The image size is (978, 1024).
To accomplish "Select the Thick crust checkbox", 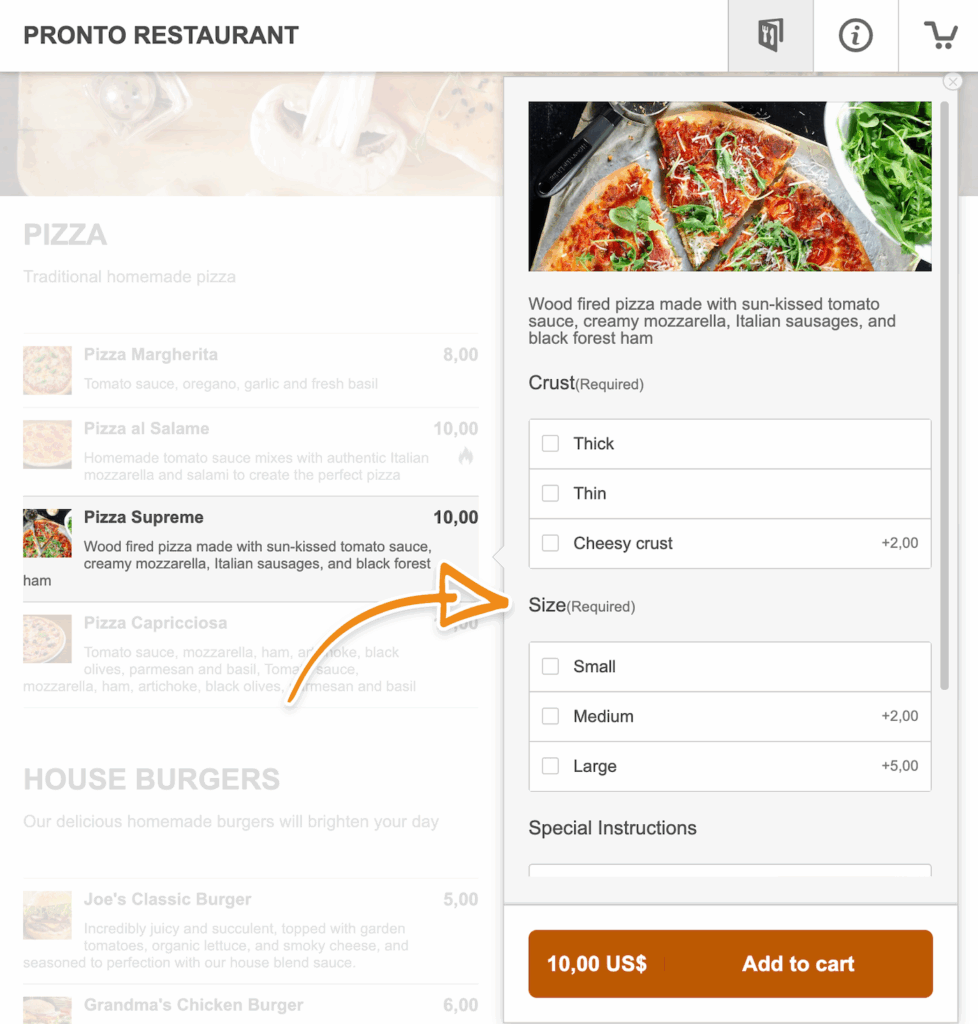I will [550, 443].
